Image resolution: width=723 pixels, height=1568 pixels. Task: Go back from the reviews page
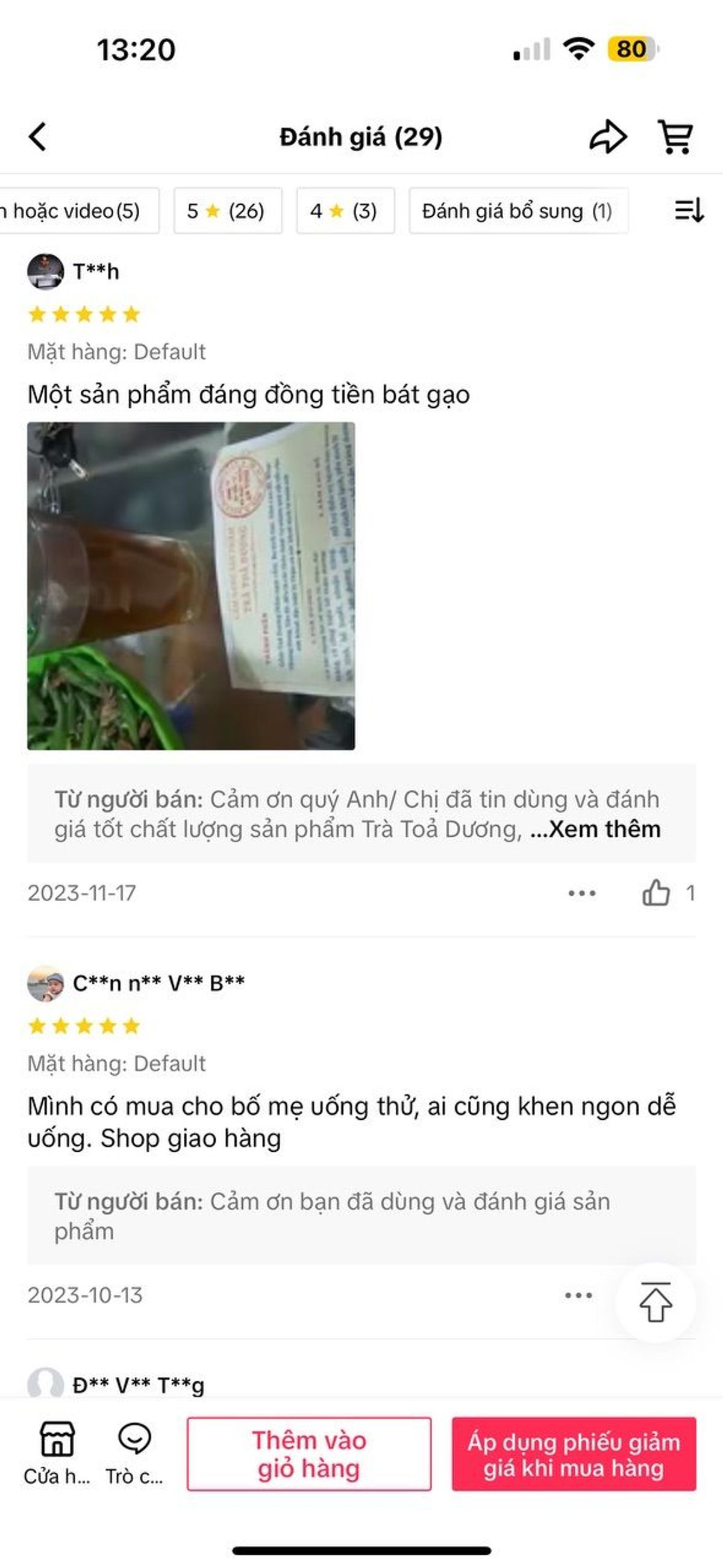tap(38, 136)
